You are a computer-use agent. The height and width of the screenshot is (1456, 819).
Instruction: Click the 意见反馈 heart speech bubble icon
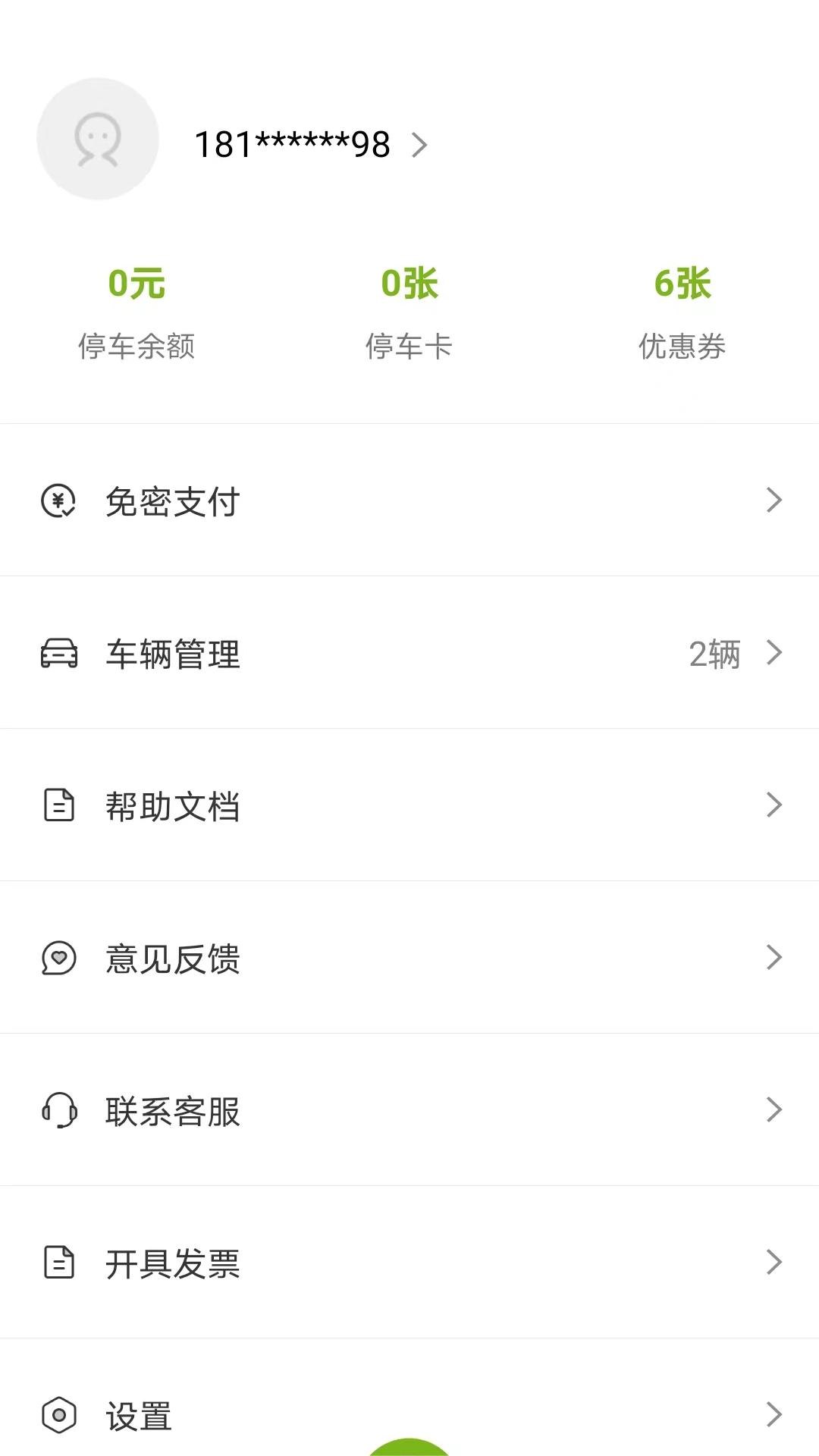(59, 959)
